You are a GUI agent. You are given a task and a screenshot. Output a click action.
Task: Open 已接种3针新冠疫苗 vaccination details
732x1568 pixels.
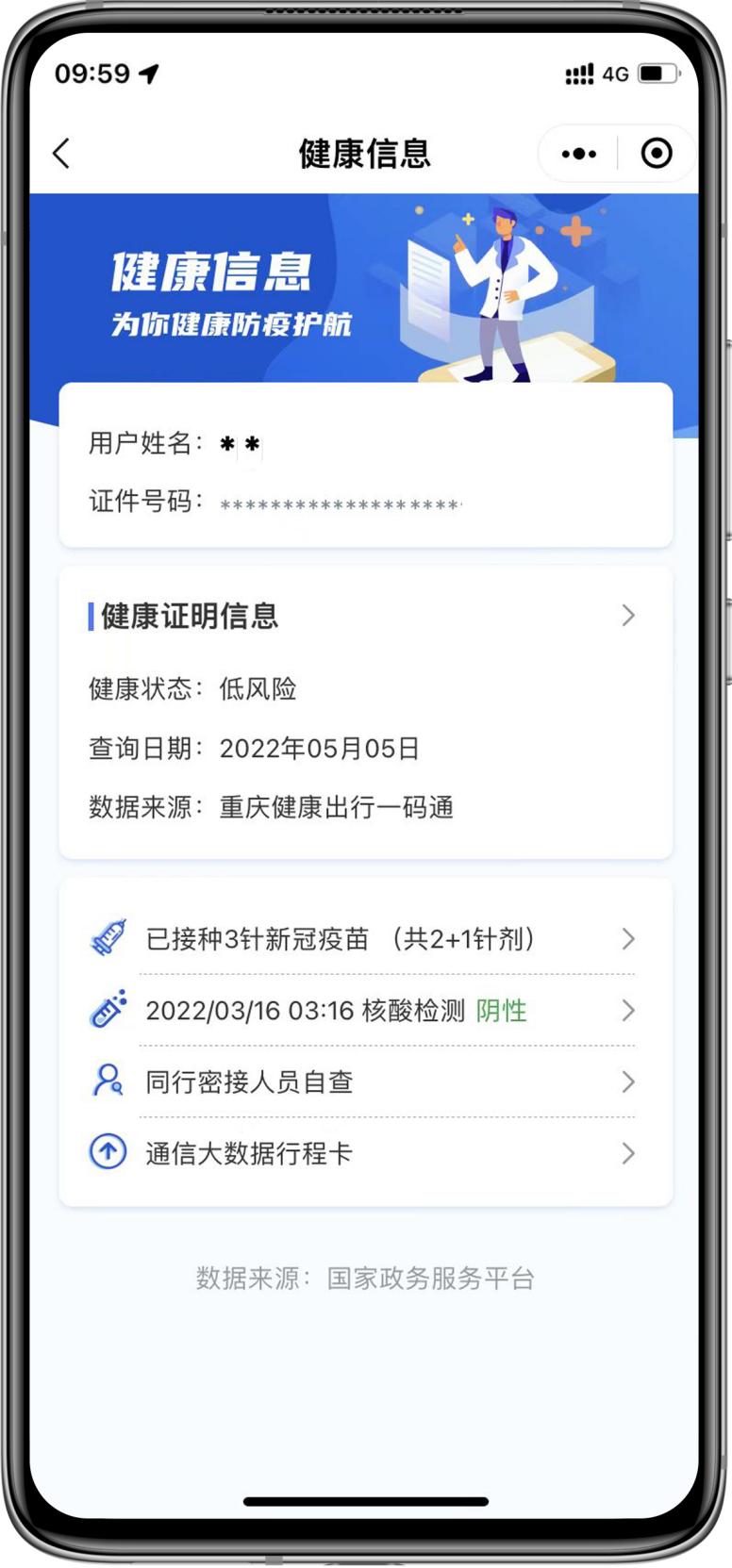coord(366,939)
